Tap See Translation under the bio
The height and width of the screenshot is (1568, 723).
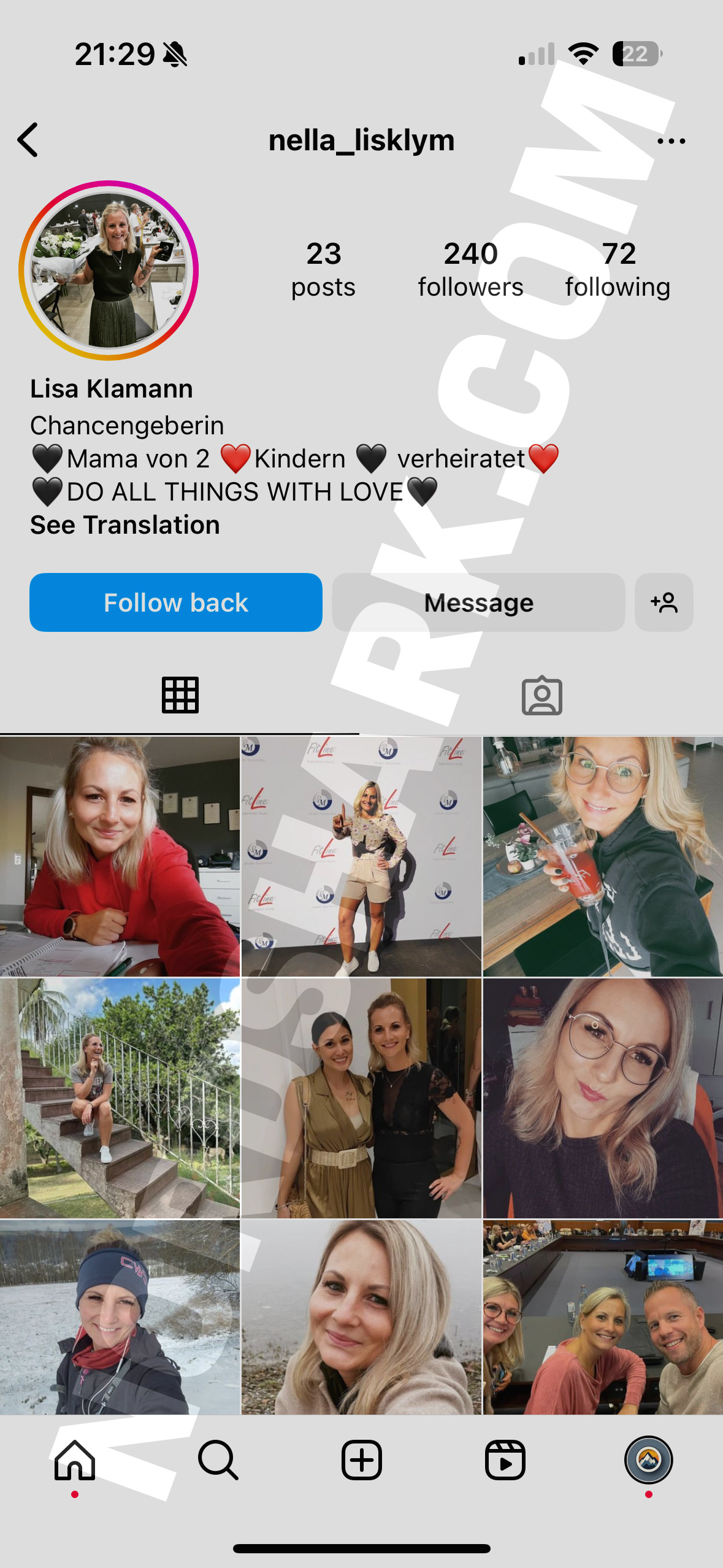pos(125,525)
